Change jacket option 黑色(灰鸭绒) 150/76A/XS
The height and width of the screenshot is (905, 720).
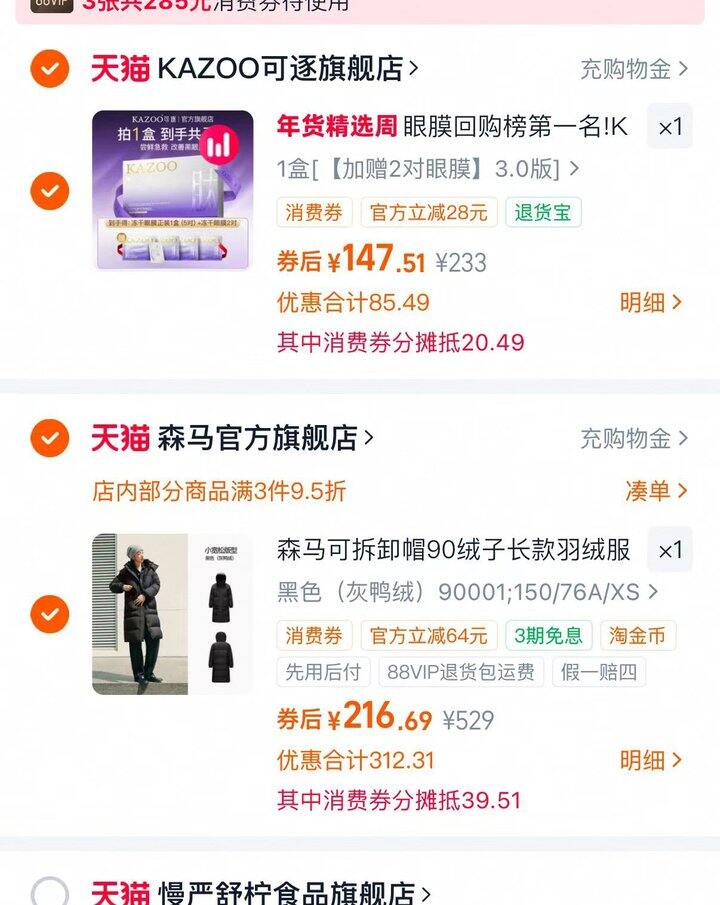click(x=467, y=592)
